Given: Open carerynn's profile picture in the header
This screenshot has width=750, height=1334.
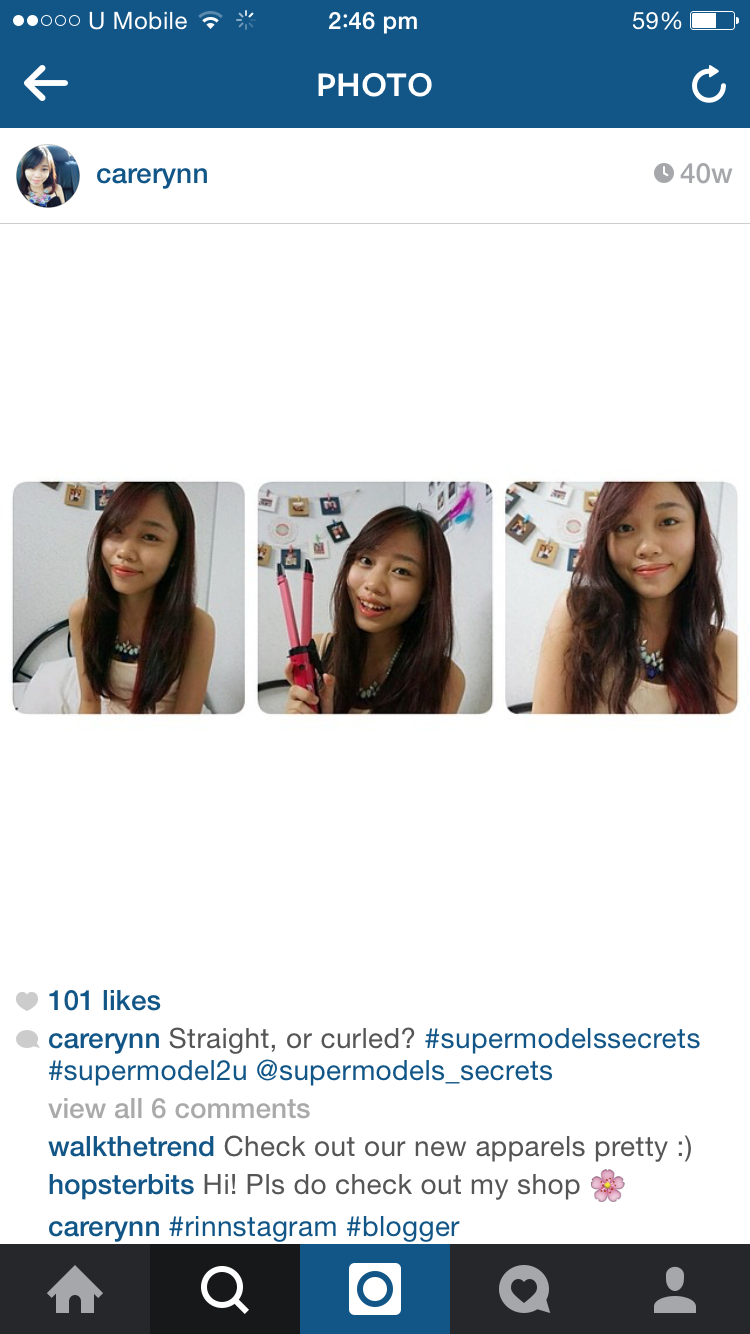Looking at the screenshot, I should [x=48, y=175].
